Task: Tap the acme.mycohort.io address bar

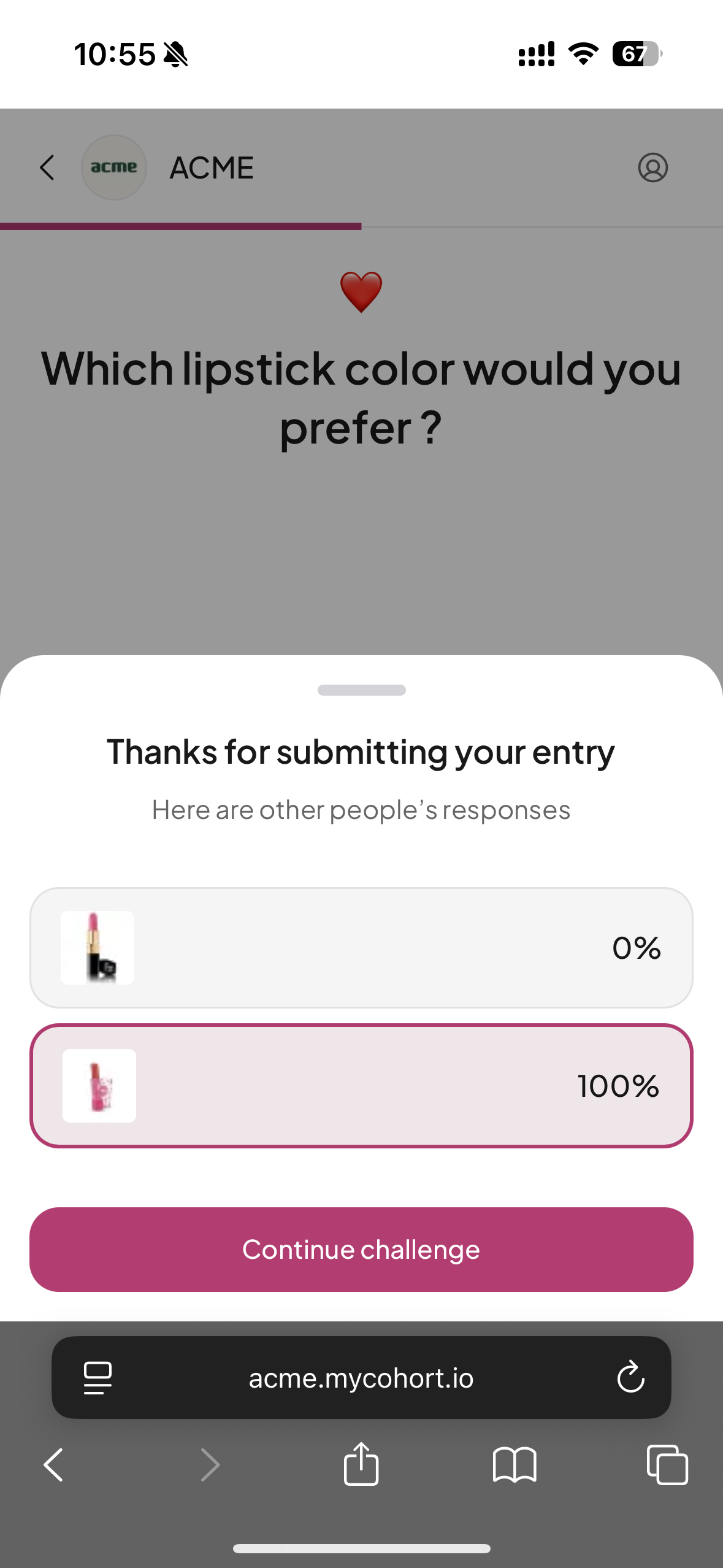Action: point(361,1378)
